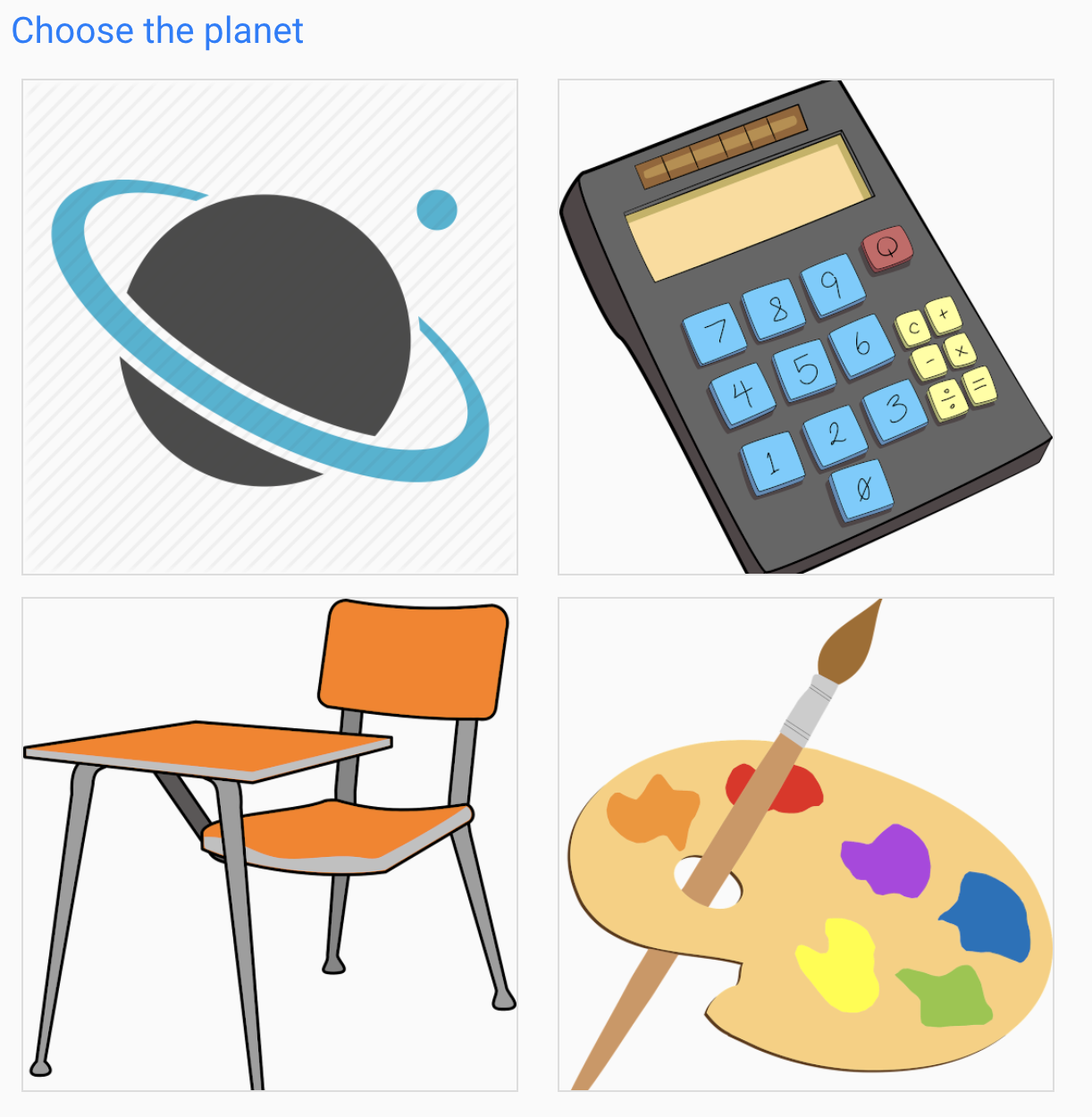Choose the calculator picture
1092x1117 pixels.
point(805,327)
